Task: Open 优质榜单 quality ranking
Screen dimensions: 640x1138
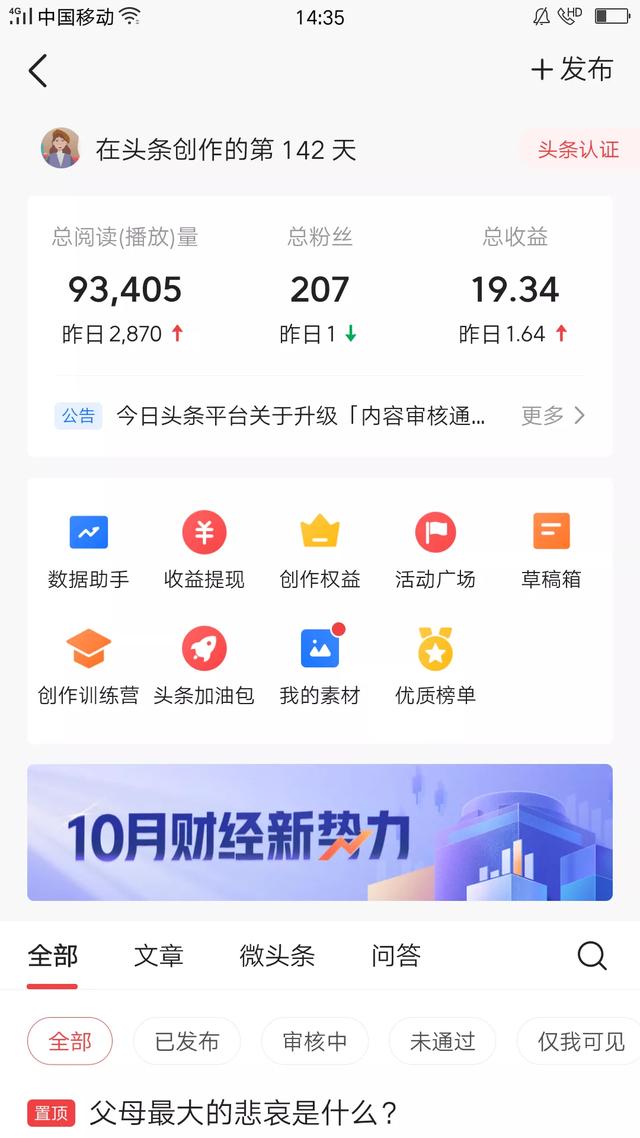Action: [435, 666]
